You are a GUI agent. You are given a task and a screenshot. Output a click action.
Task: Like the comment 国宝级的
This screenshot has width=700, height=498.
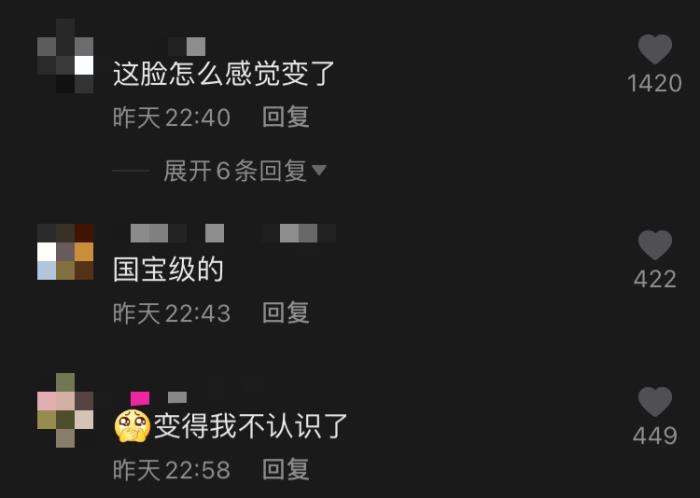[655, 245]
